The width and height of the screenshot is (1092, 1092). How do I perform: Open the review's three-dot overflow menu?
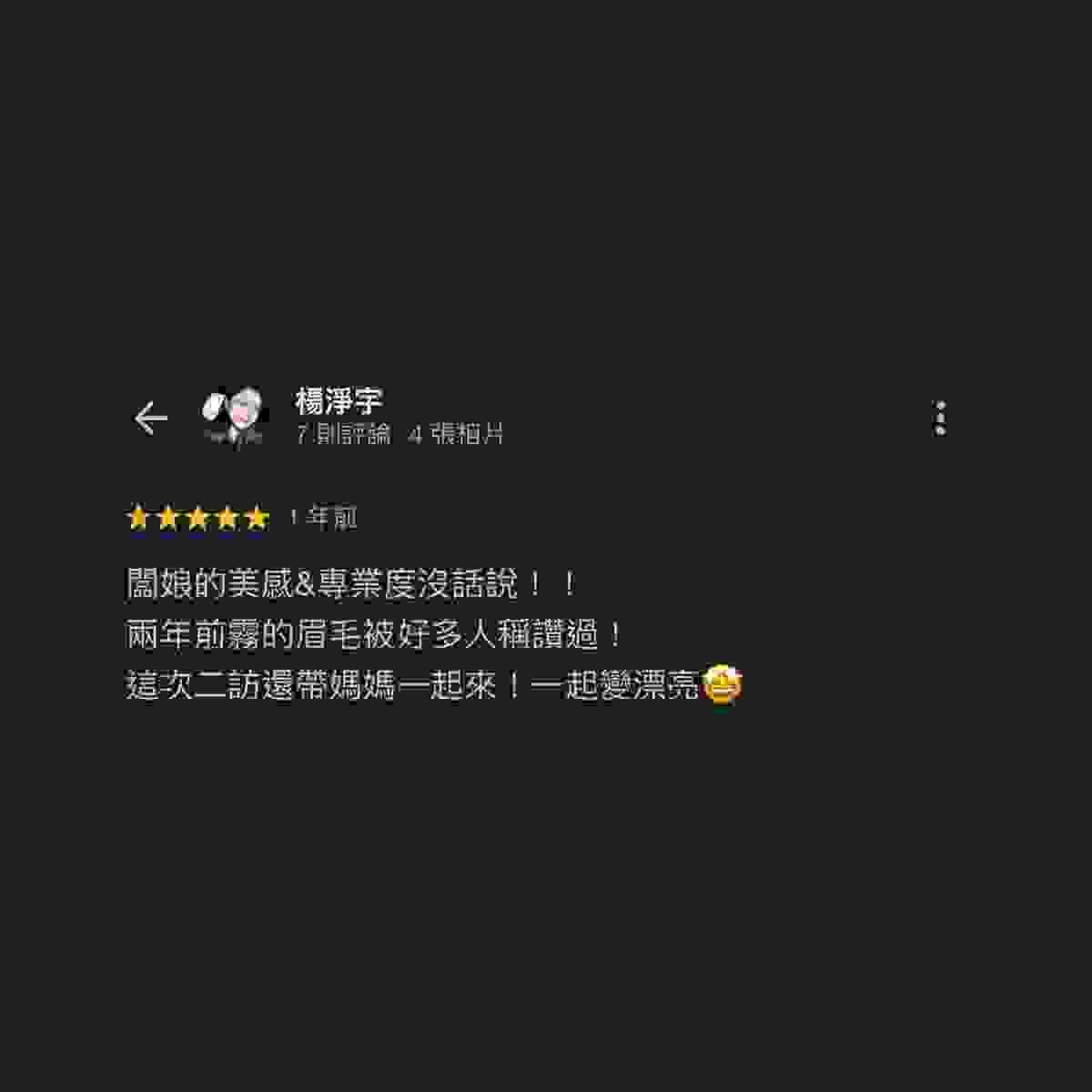point(940,418)
